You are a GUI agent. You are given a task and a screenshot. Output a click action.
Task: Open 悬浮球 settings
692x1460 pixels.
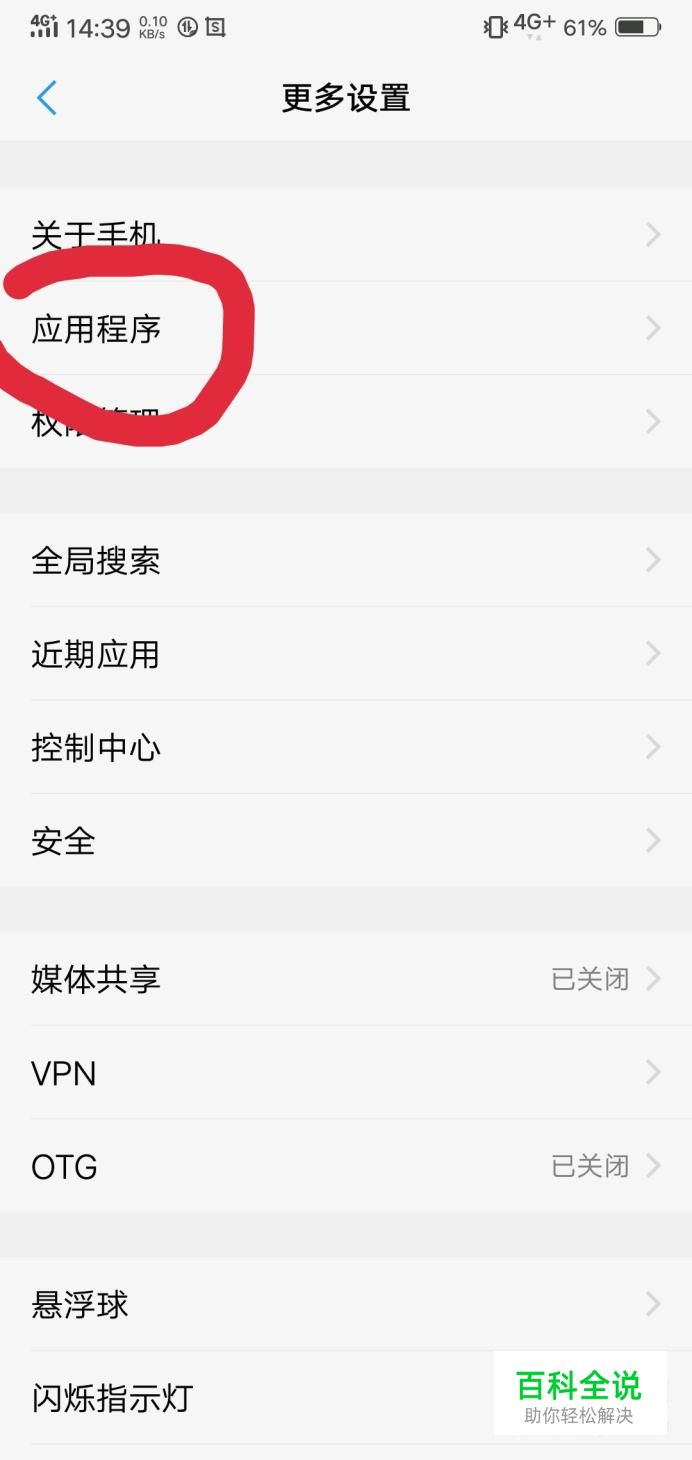pos(346,1304)
